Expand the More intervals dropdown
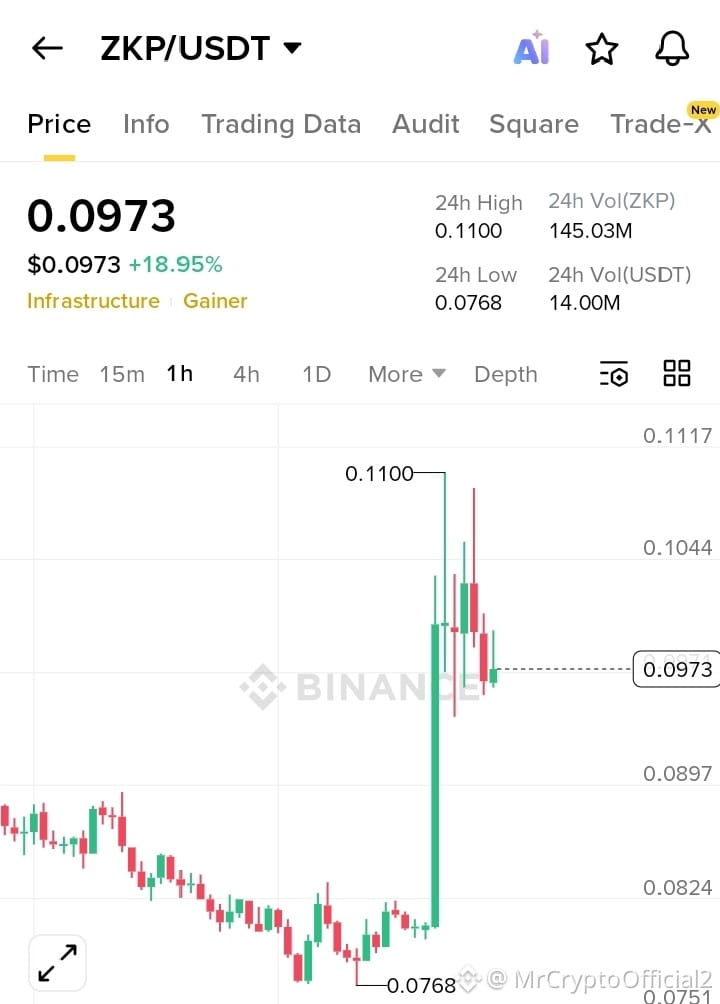 (x=406, y=374)
